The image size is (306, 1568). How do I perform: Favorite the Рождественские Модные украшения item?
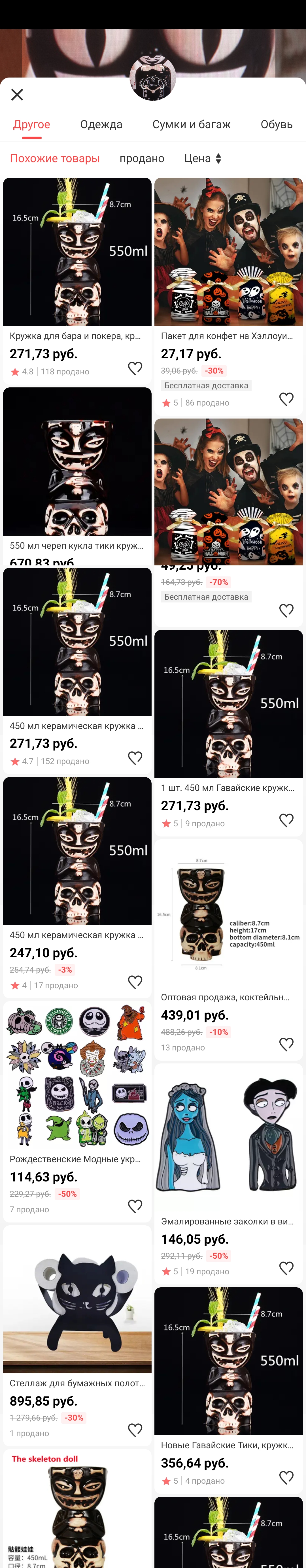coord(135,1206)
